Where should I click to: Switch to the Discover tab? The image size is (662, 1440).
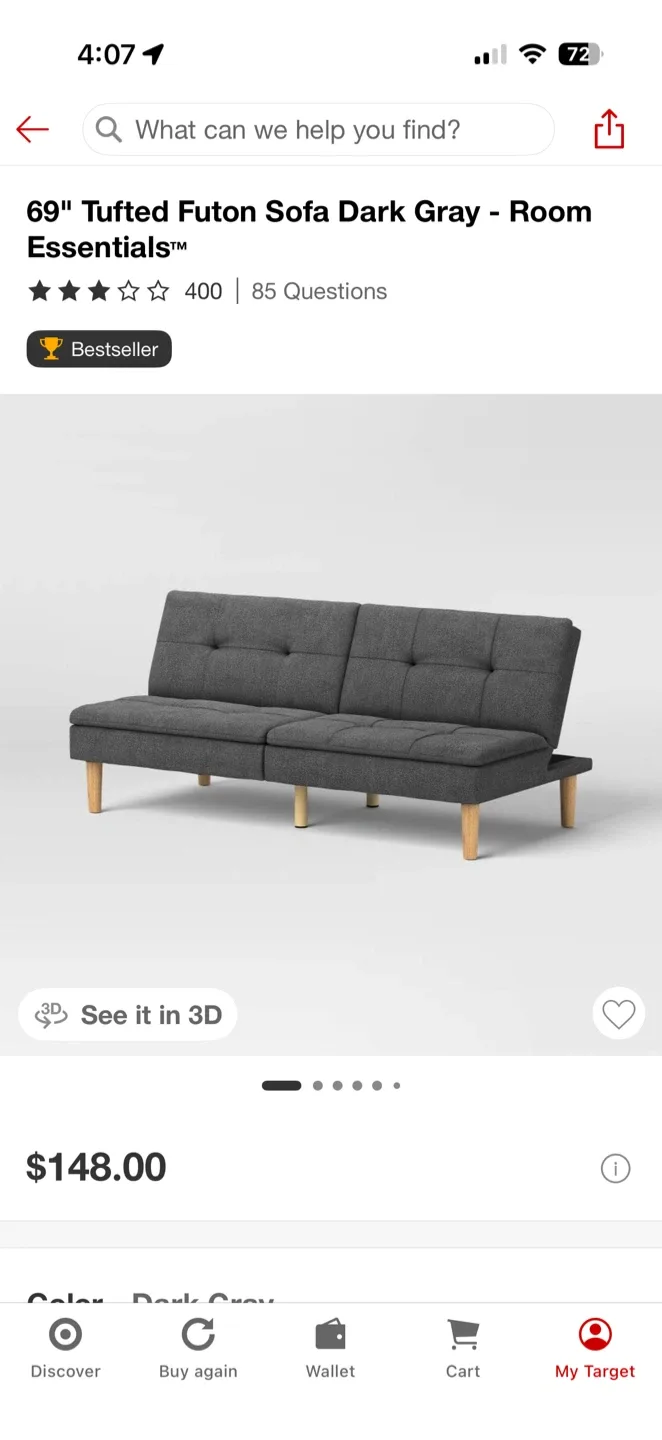click(x=66, y=1348)
